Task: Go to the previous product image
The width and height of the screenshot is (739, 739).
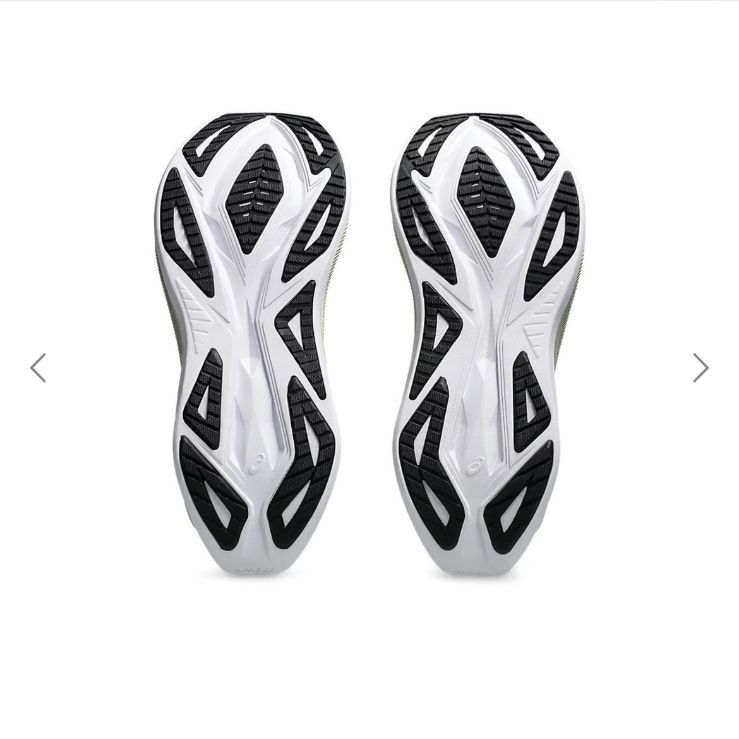Action: tap(38, 368)
